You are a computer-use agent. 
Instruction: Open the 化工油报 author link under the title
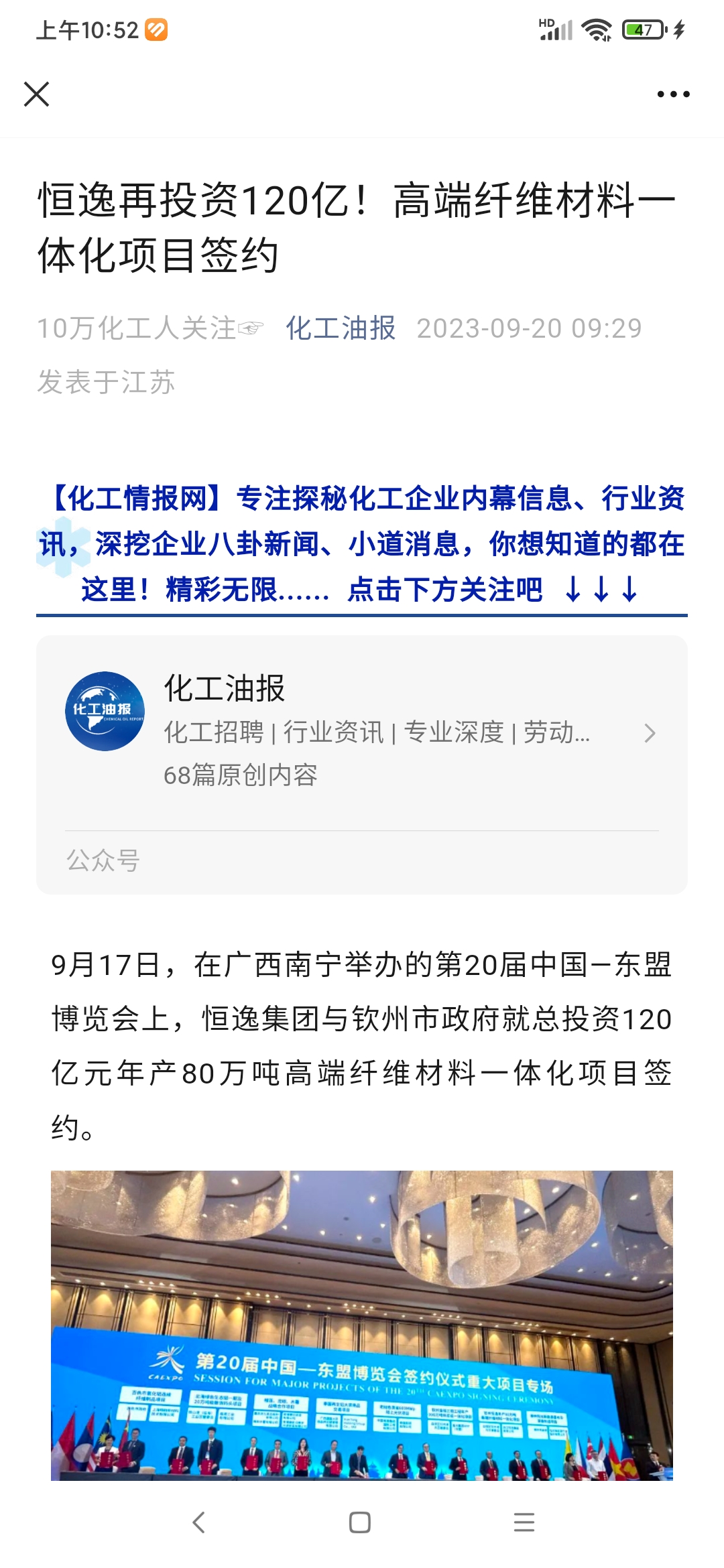tap(341, 328)
